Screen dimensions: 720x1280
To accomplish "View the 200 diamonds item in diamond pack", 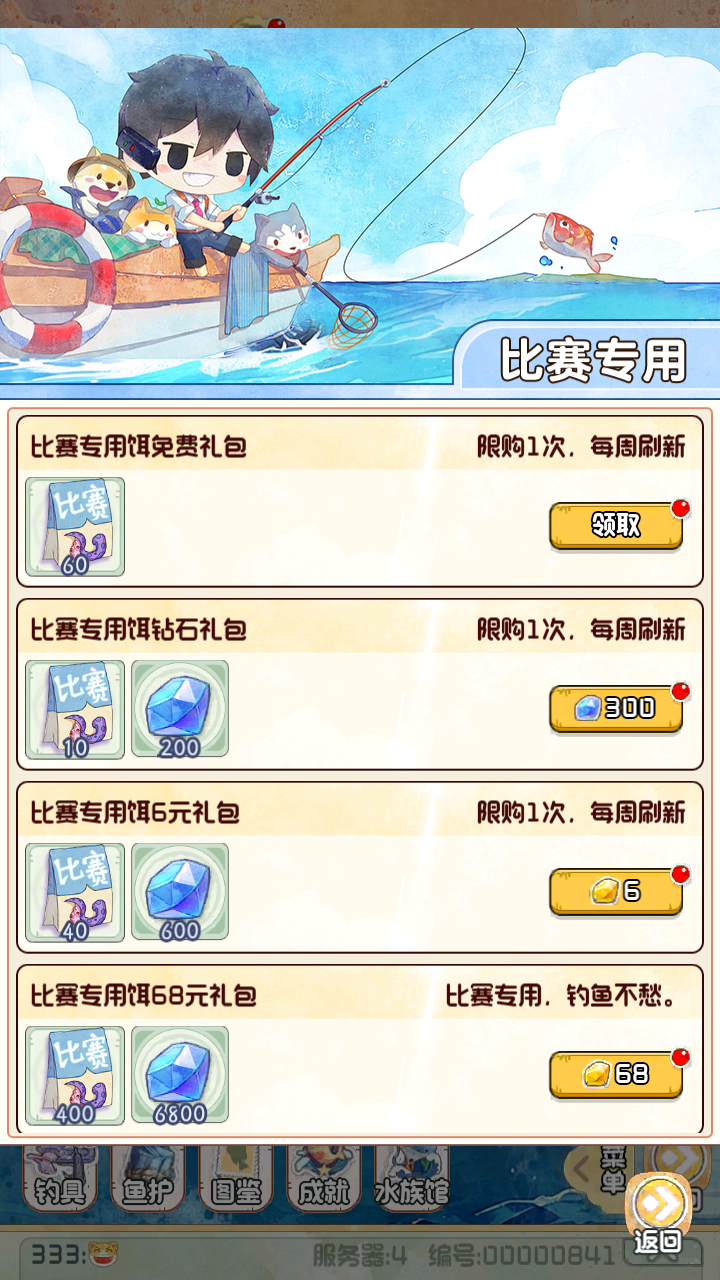I will pos(180,709).
